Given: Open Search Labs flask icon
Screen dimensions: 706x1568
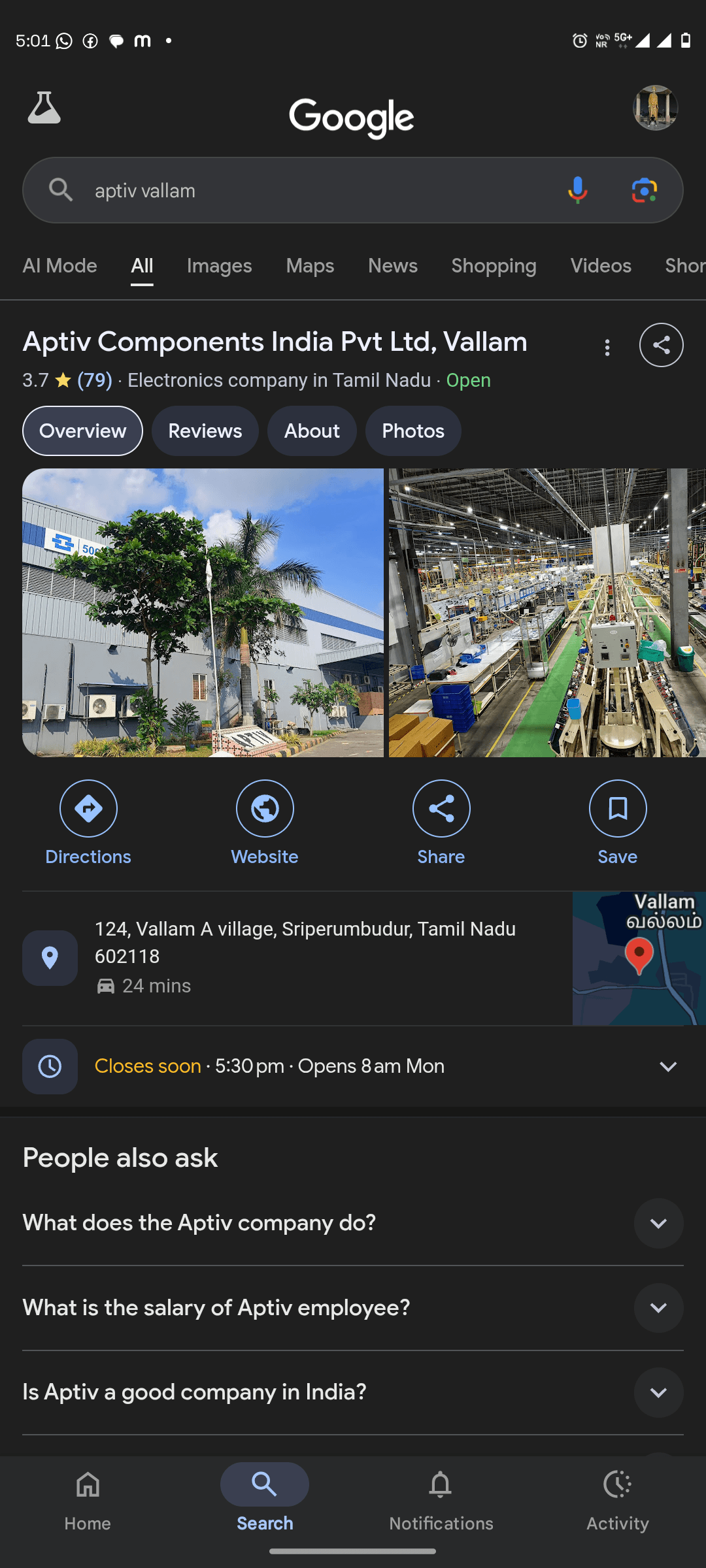Looking at the screenshot, I should pyautogui.click(x=44, y=108).
